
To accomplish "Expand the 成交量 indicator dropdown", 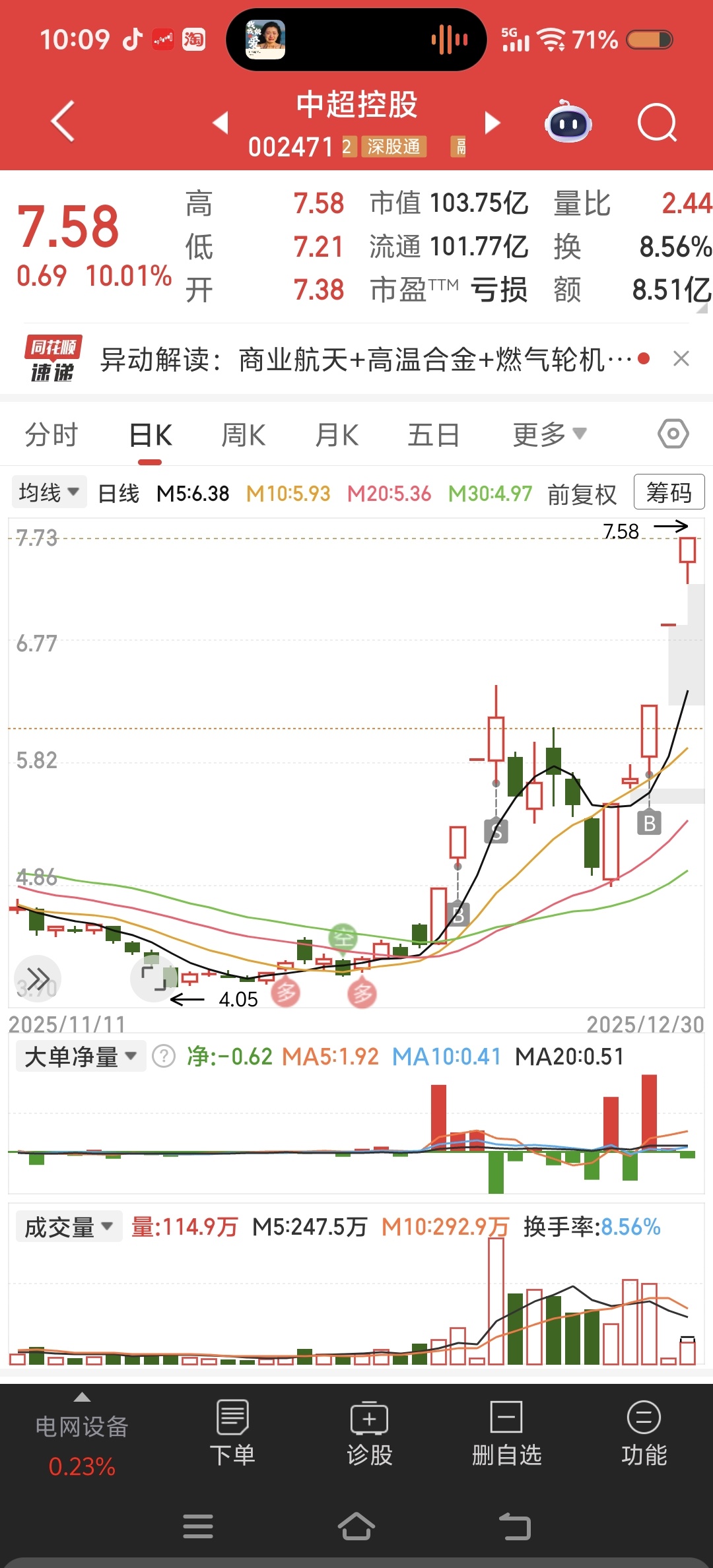I will [x=69, y=1227].
